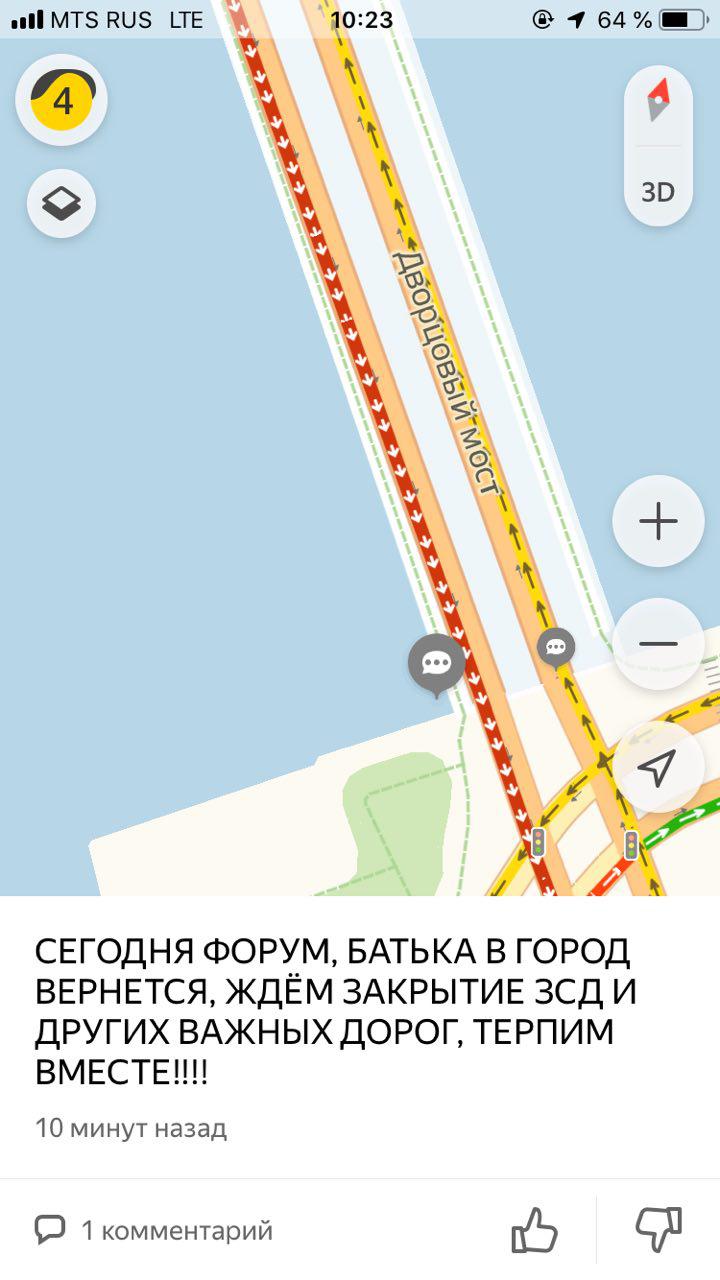Open the traffic level 4 indicator
The height and width of the screenshot is (1280, 720).
pos(62,101)
